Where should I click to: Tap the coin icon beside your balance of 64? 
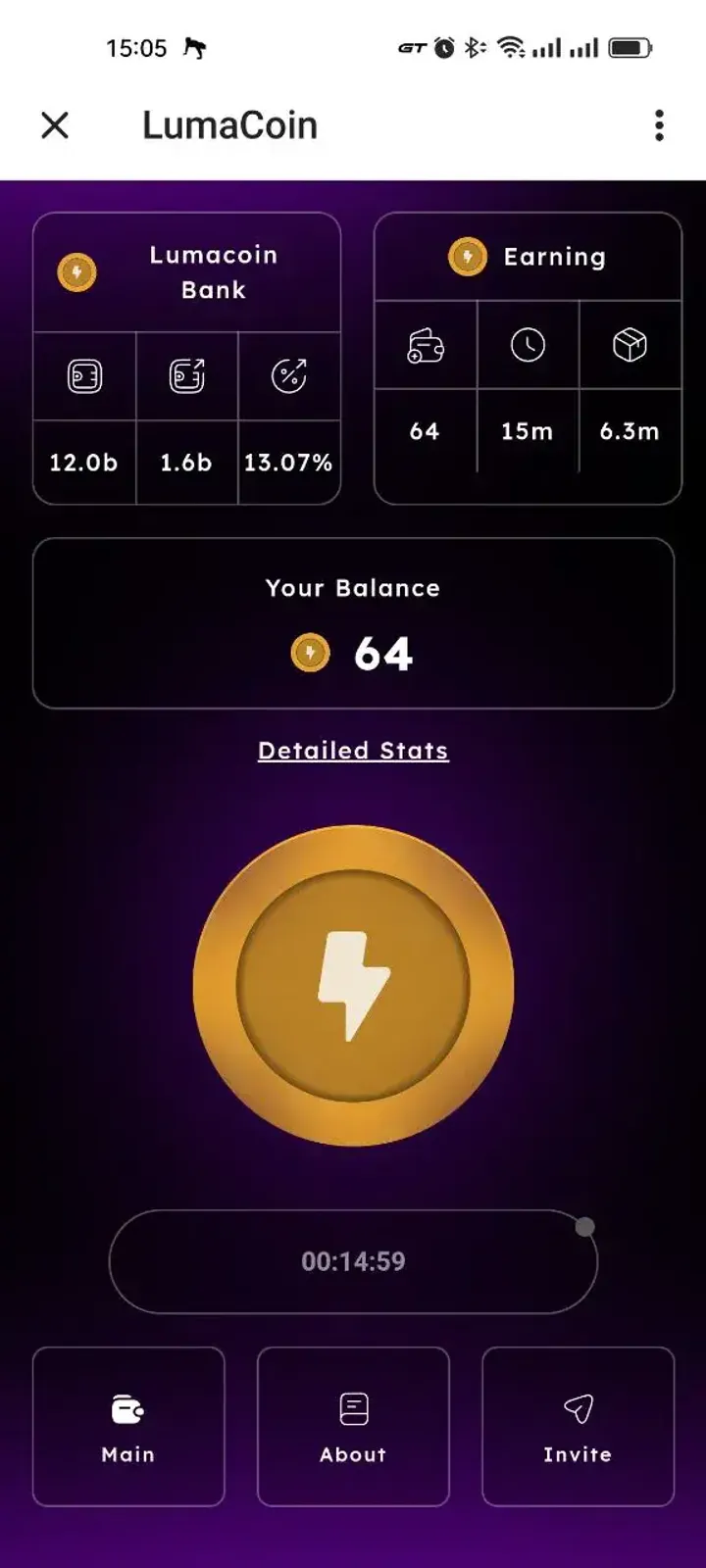[309, 652]
